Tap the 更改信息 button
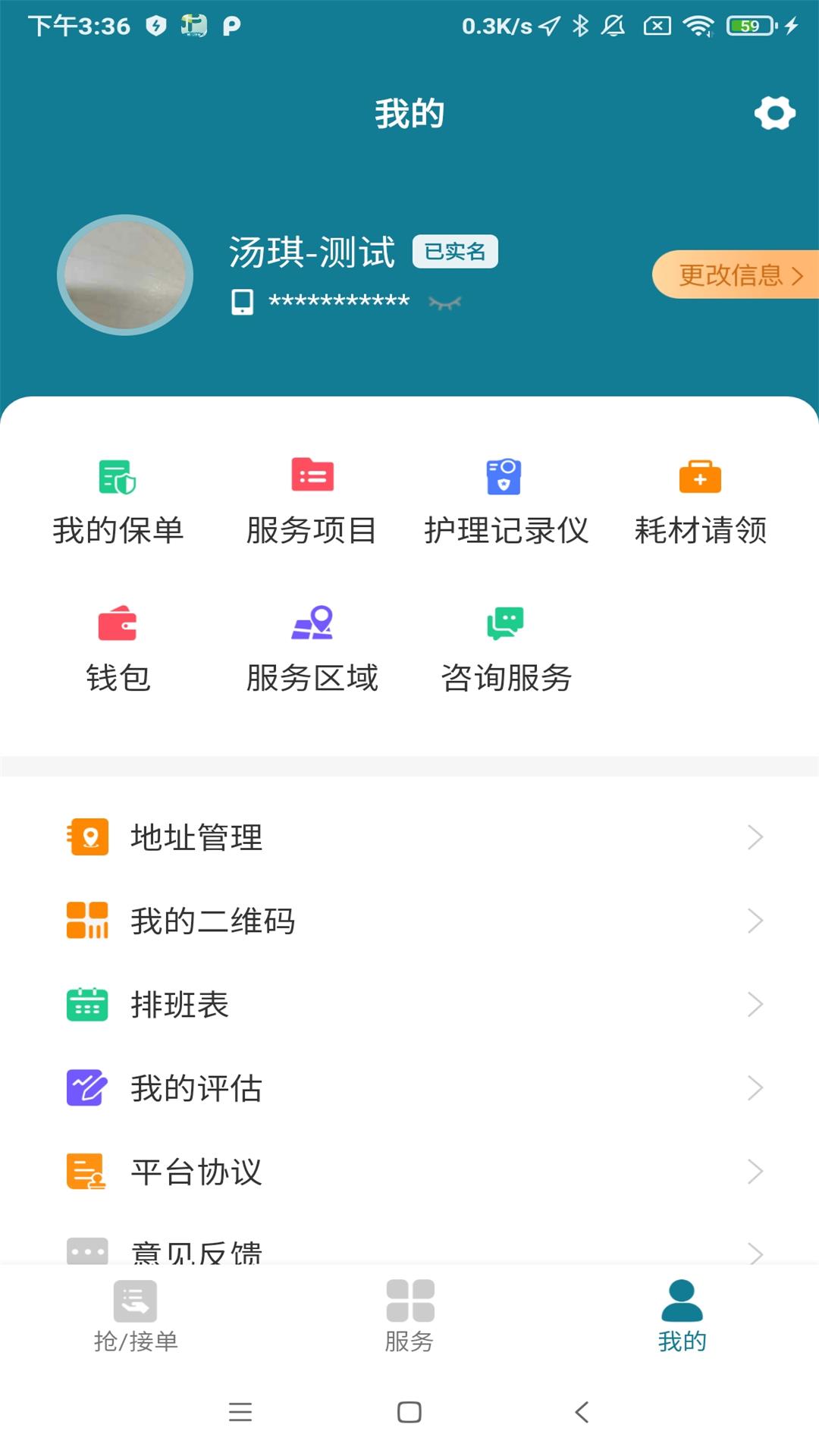The height and width of the screenshot is (1456, 819). [736, 275]
